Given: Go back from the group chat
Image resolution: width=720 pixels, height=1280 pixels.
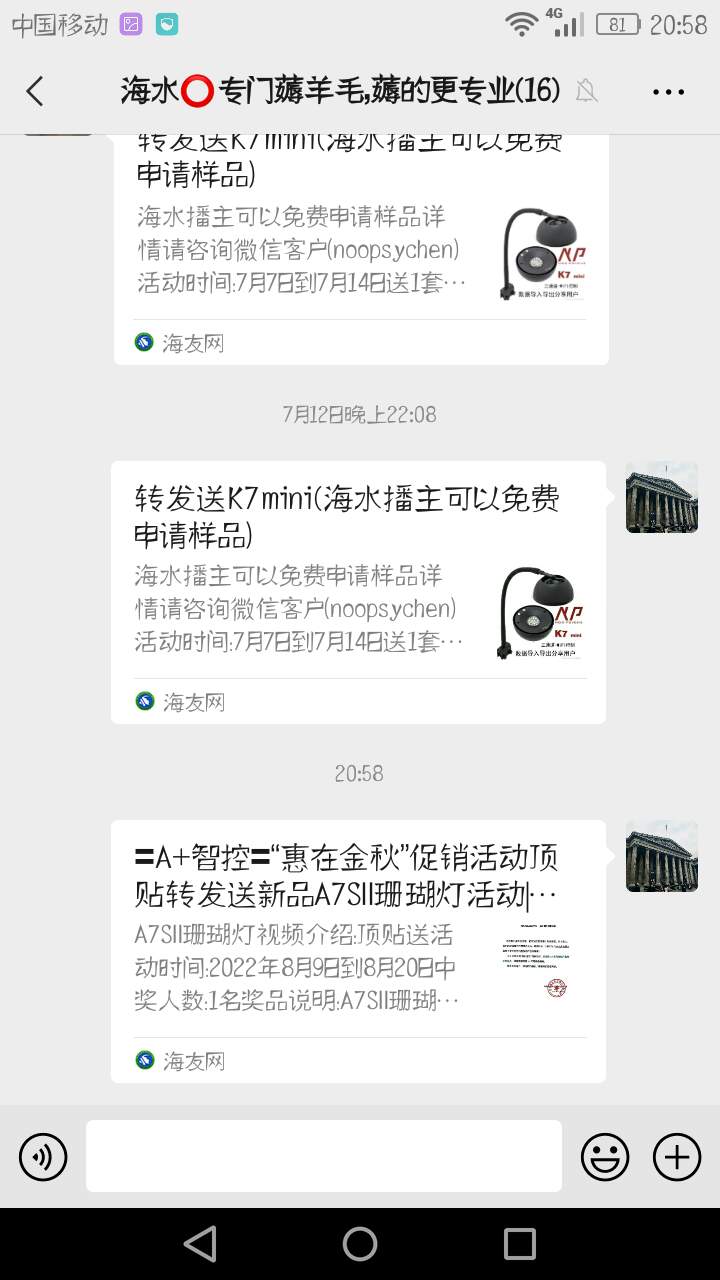Looking at the screenshot, I should tap(35, 92).
